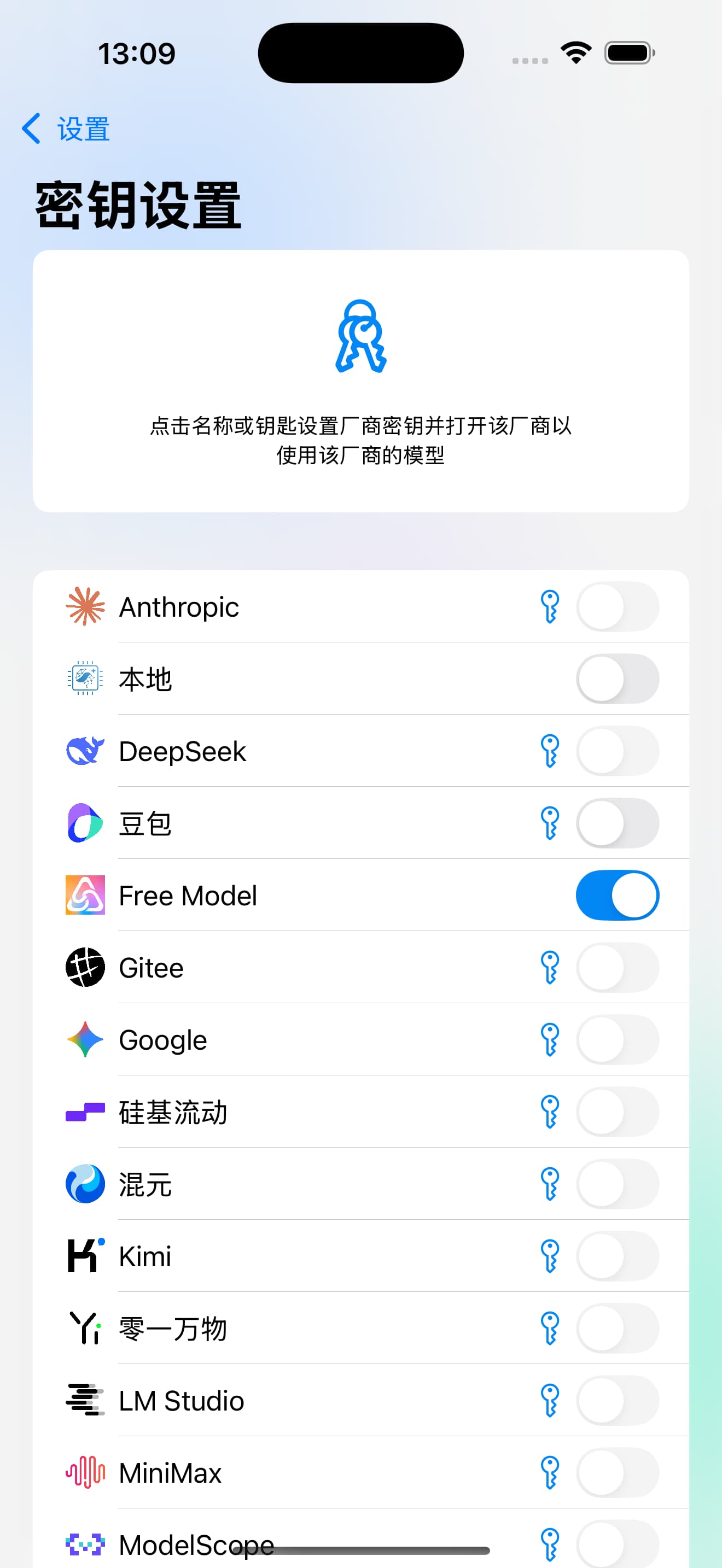
Task: Turn on the 零一万物 toggle
Action: point(618,1328)
